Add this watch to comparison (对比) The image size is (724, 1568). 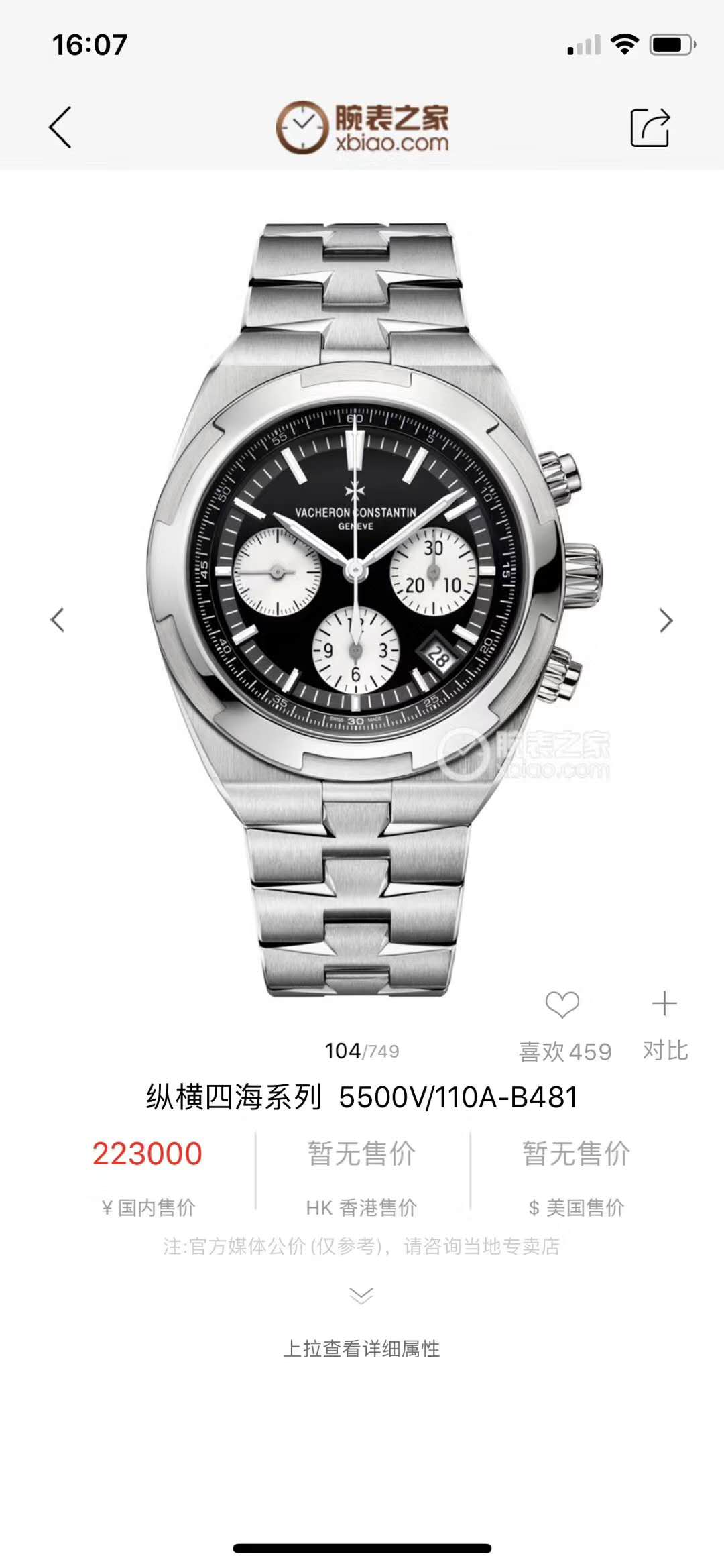pyautogui.click(x=664, y=1005)
